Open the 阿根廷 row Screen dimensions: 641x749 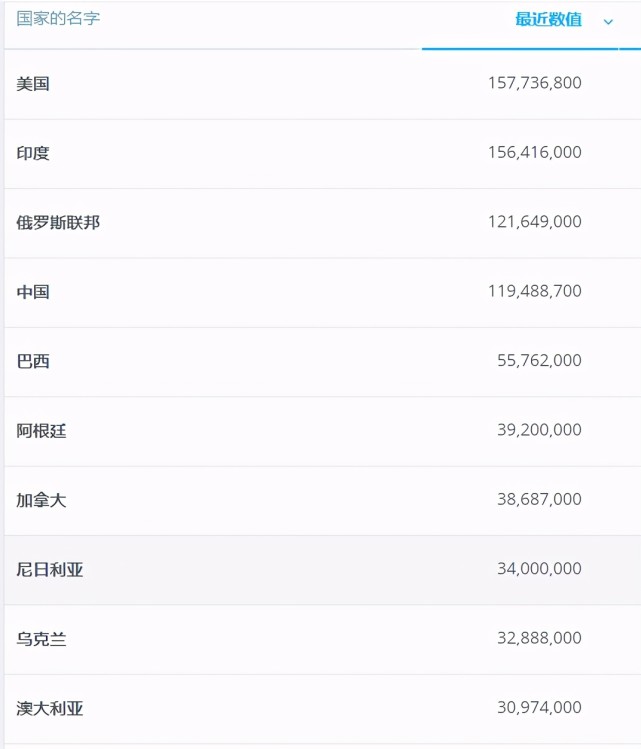[x=322, y=431]
